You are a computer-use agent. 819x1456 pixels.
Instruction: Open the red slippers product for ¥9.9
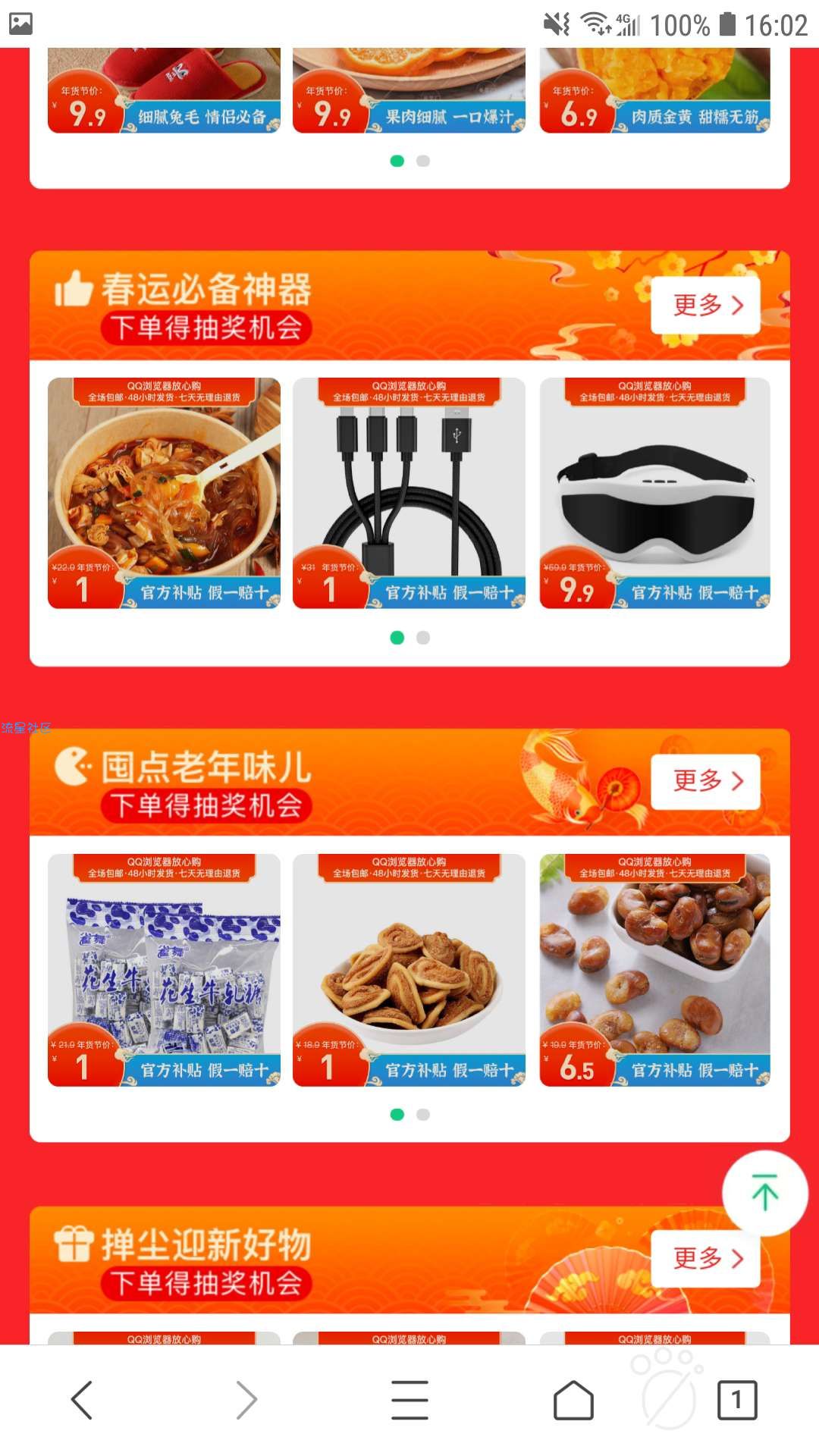point(164,91)
